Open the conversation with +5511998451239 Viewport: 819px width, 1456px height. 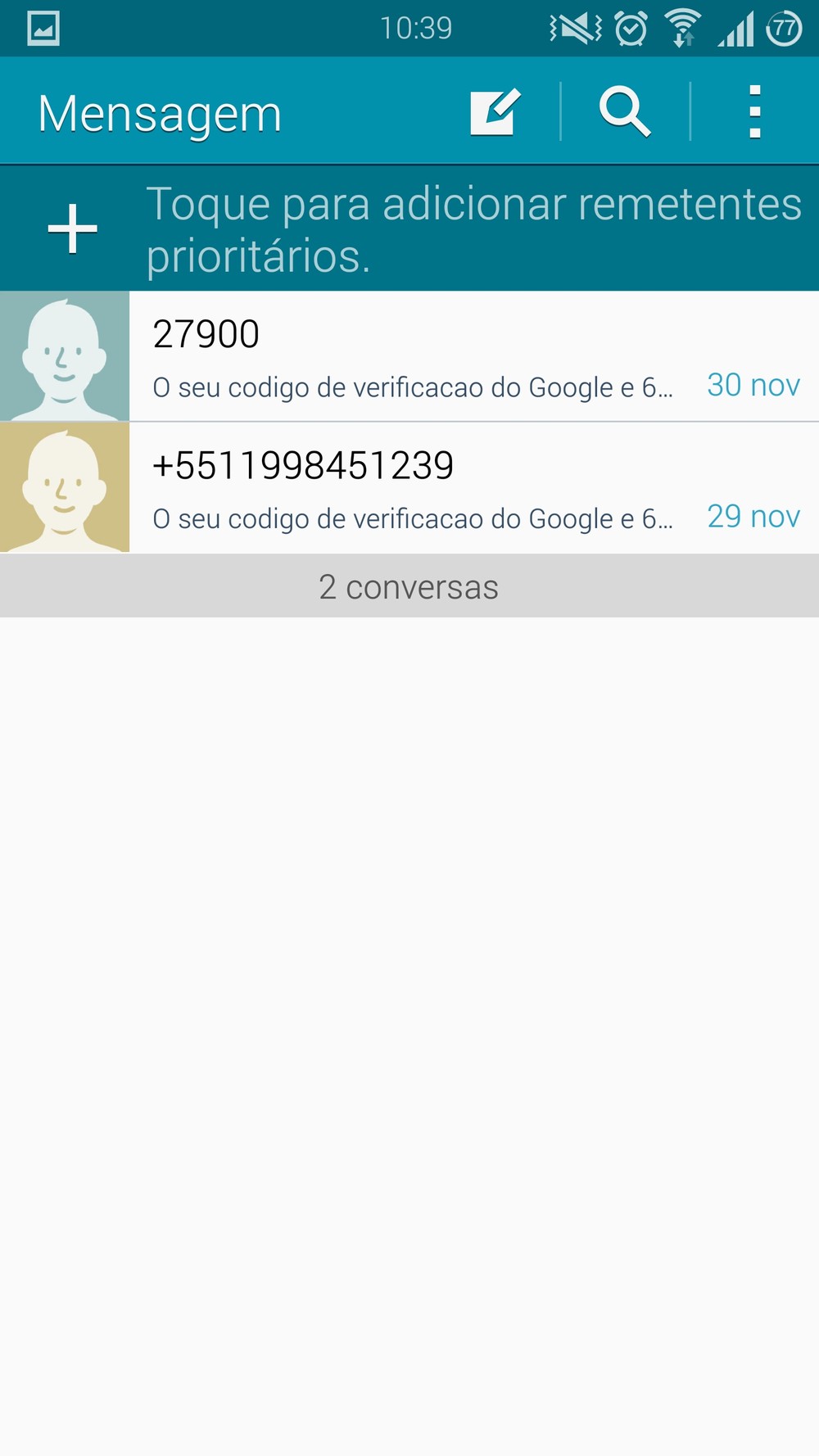click(473, 488)
